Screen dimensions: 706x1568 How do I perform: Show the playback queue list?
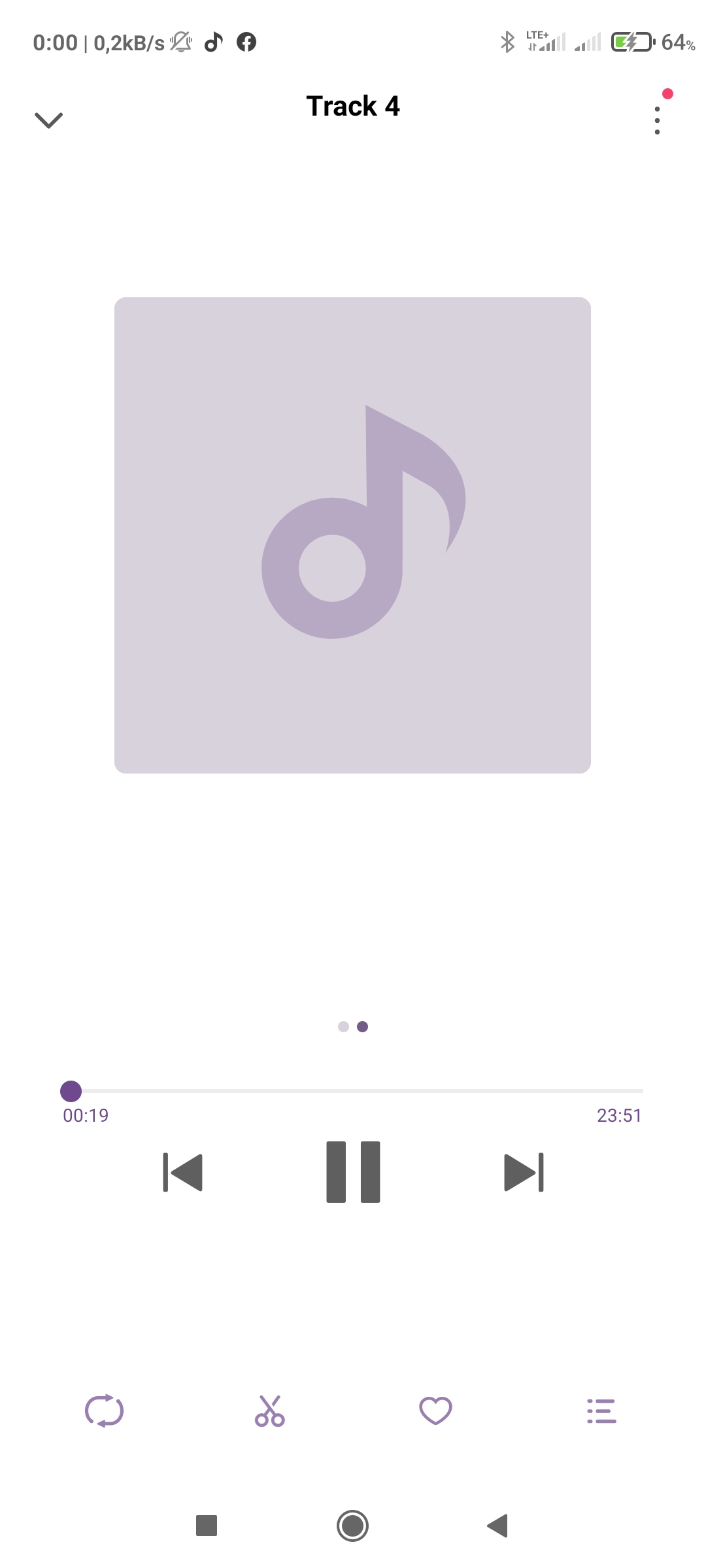601,1411
